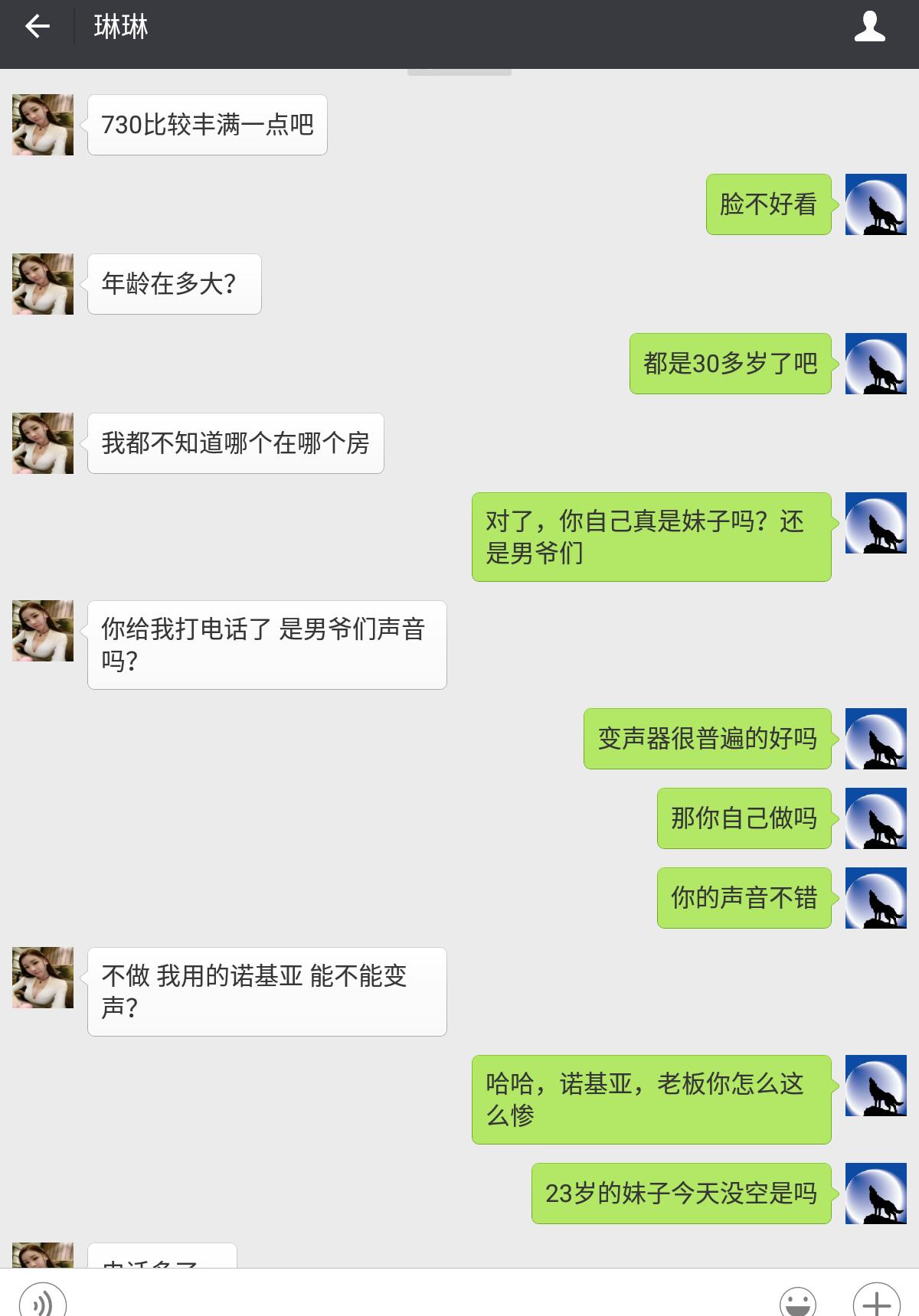
Task: Tap the message '23岁的妹子今天没空是吗'
Action: pos(680,1191)
